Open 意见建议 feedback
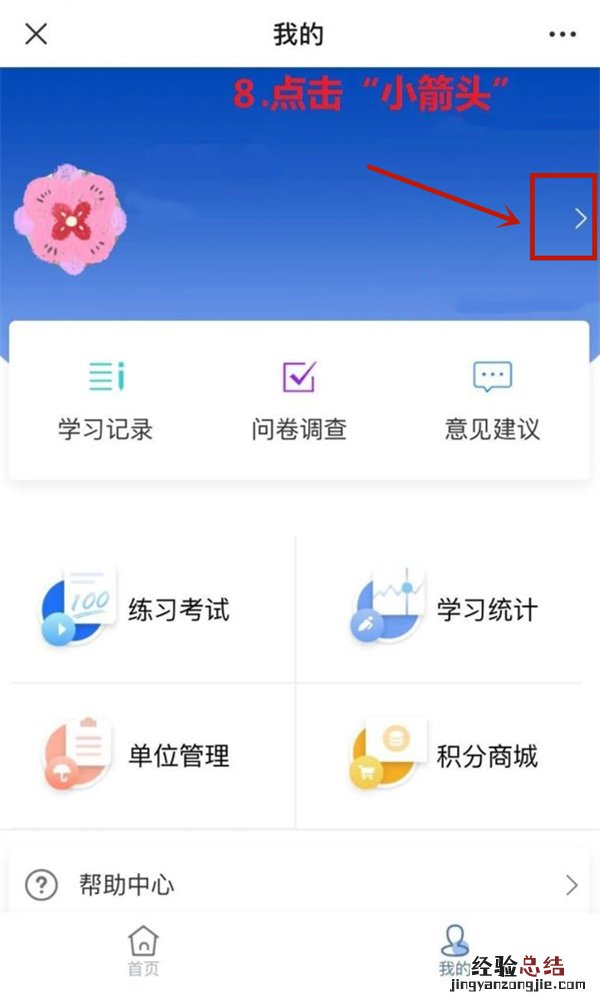Image resolution: width=600 pixels, height=1003 pixels. coord(492,401)
